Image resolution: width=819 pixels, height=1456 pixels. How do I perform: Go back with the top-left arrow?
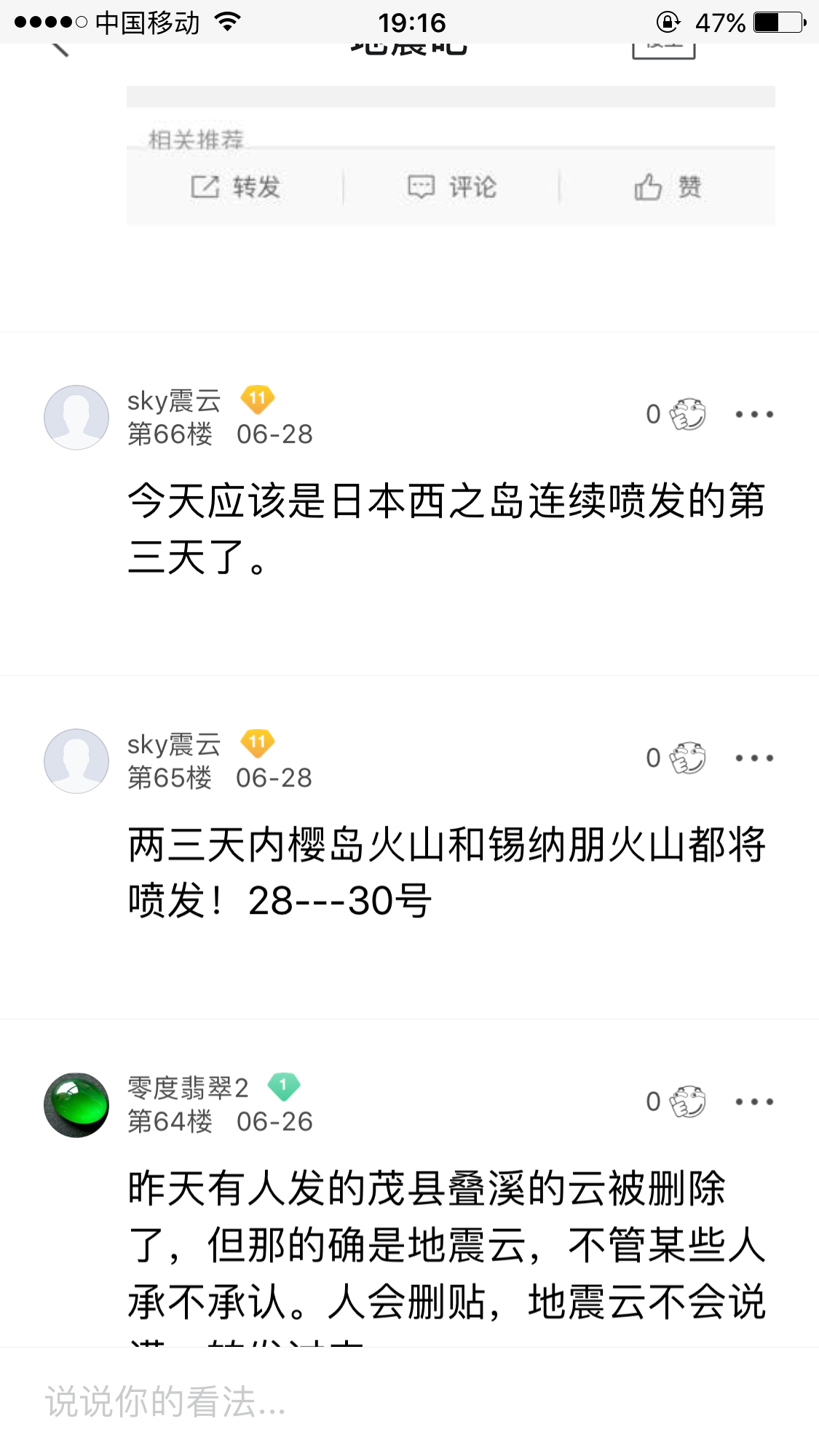[60, 48]
